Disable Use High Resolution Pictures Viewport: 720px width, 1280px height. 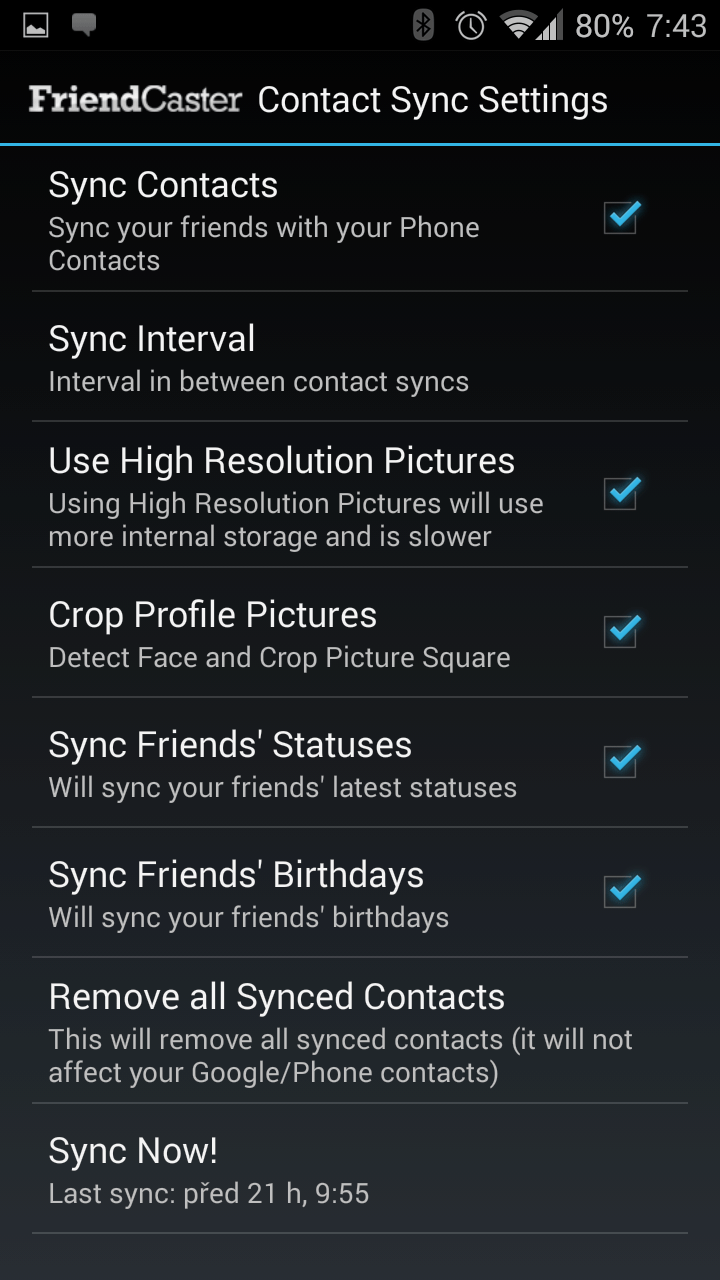[621, 493]
